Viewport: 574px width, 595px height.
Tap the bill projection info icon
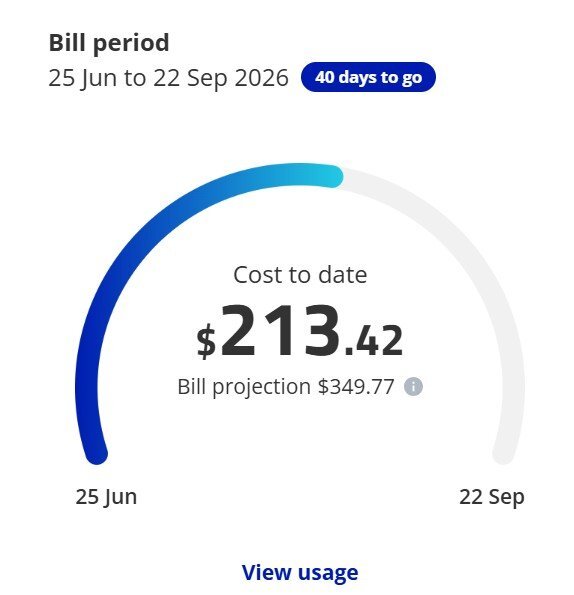tap(413, 387)
